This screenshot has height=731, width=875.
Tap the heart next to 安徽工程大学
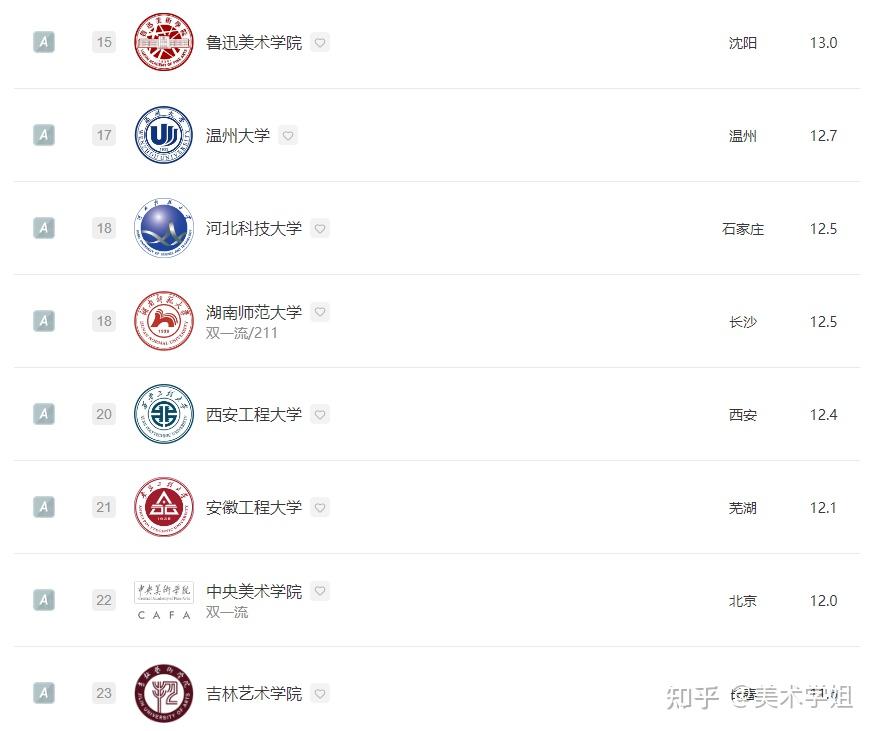[319, 507]
